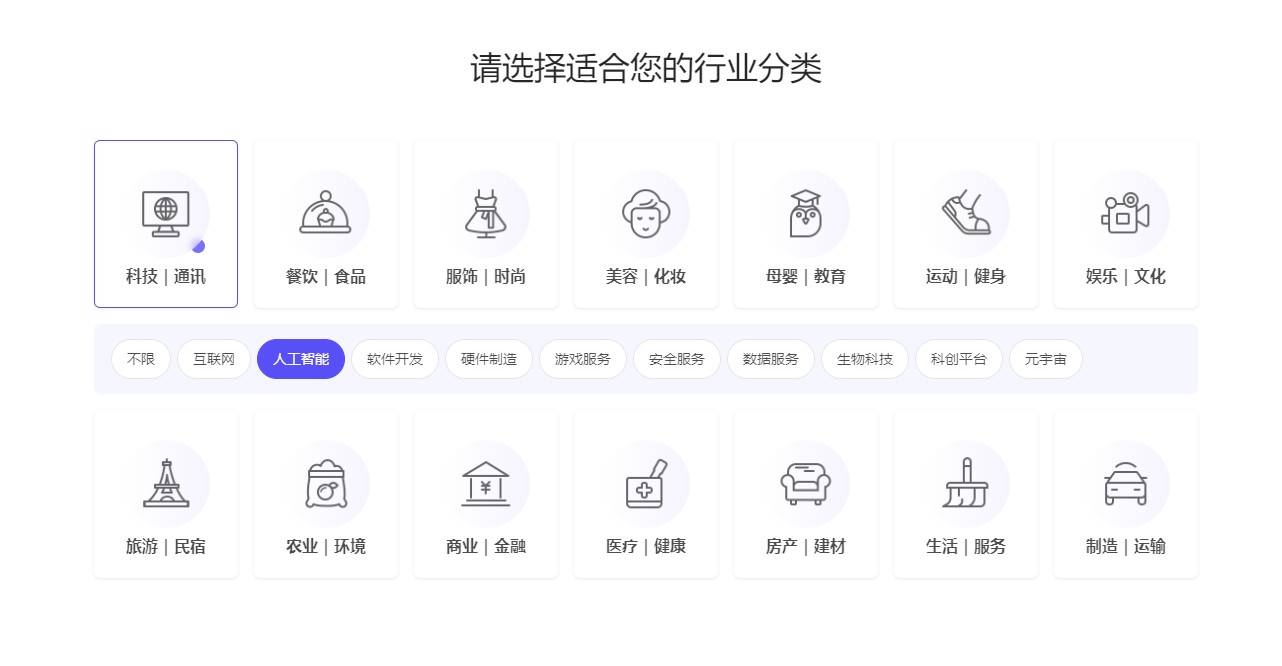
Task: Select the 旅游｜民宿 industry card
Action: point(166,495)
